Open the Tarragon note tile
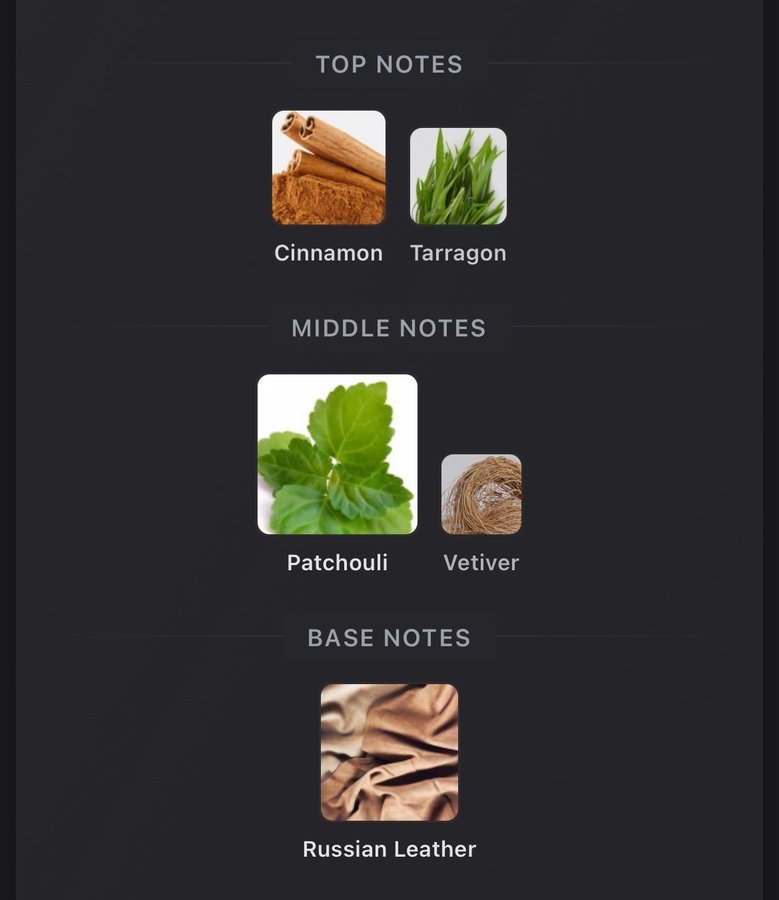779x900 pixels. pyautogui.click(x=458, y=176)
